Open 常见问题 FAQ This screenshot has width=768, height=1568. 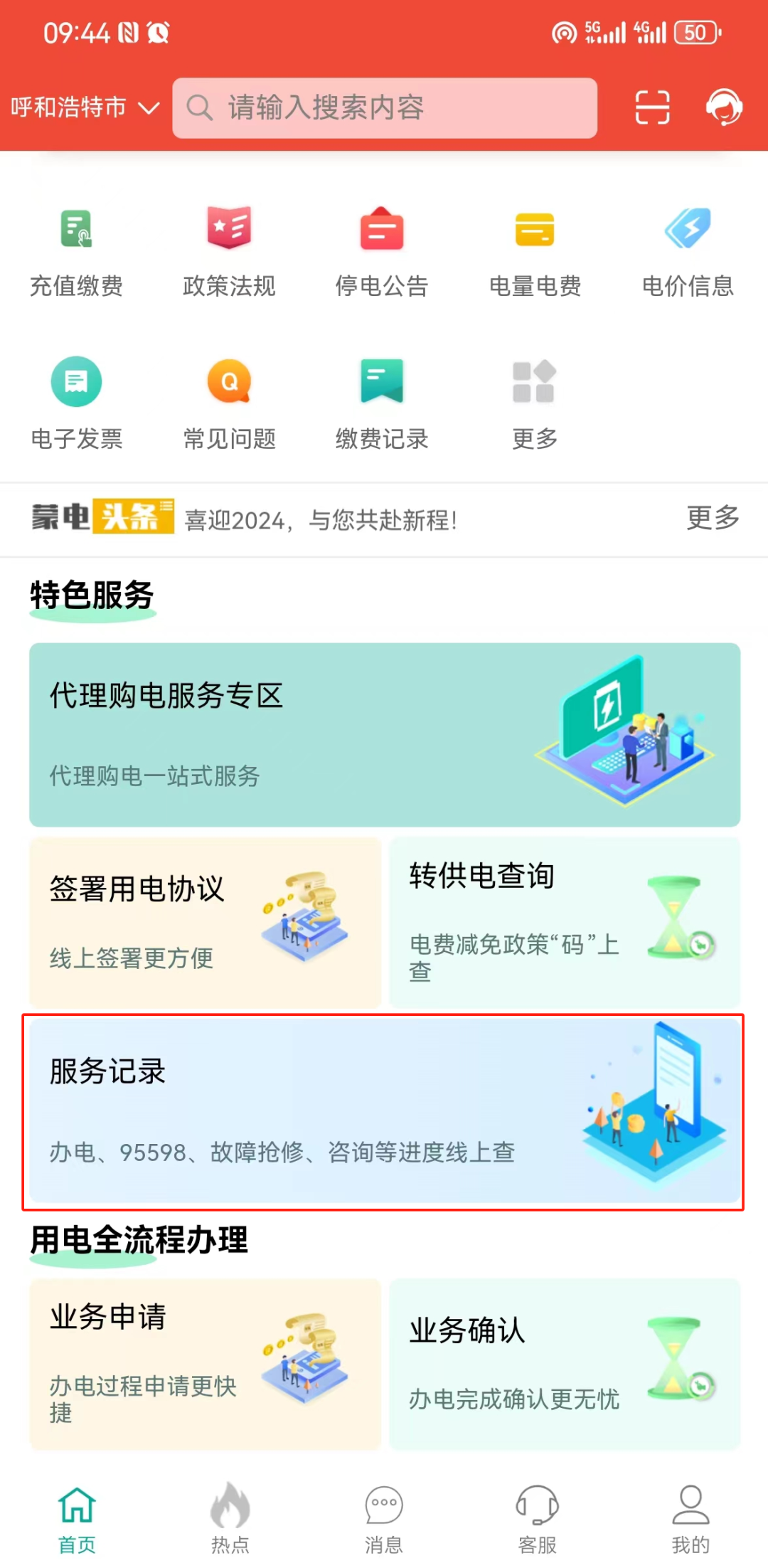click(x=229, y=403)
